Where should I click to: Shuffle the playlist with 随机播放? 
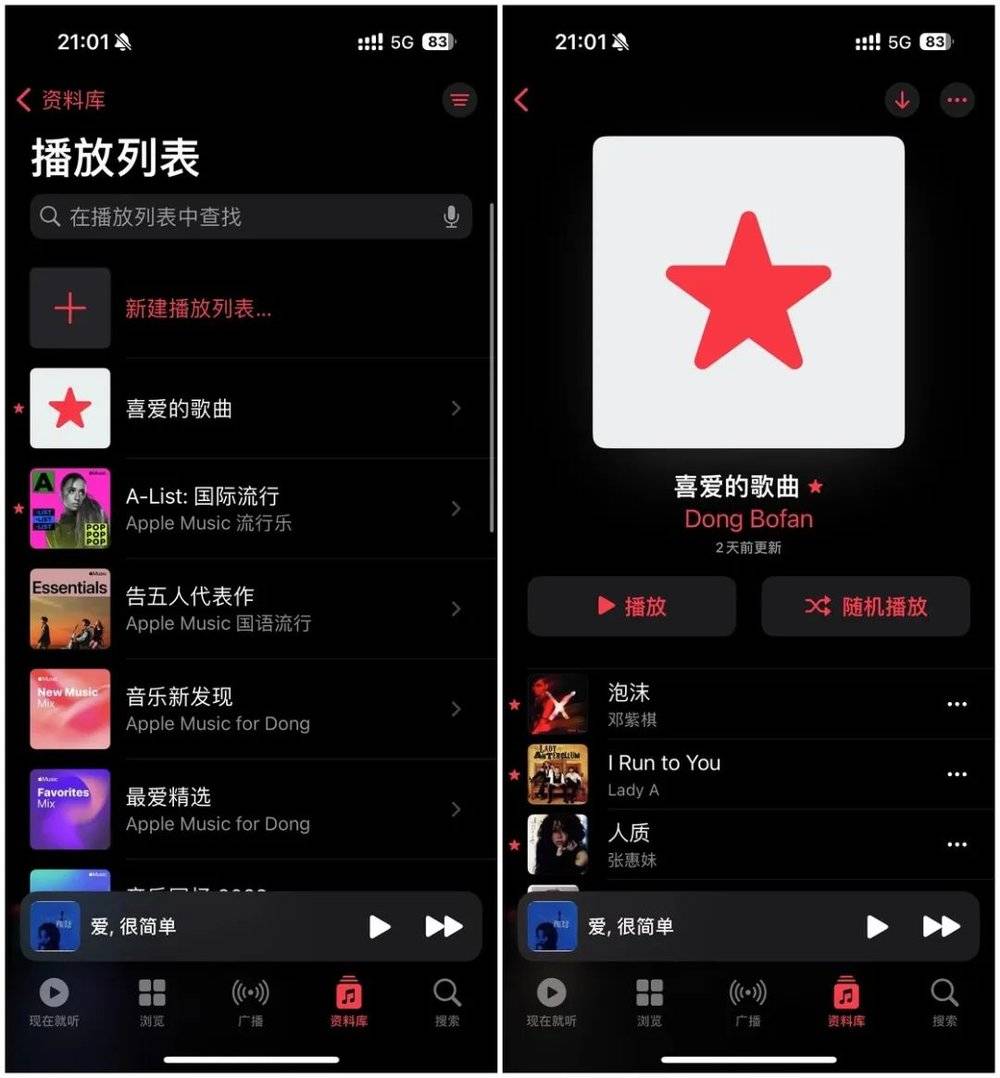[x=865, y=606]
